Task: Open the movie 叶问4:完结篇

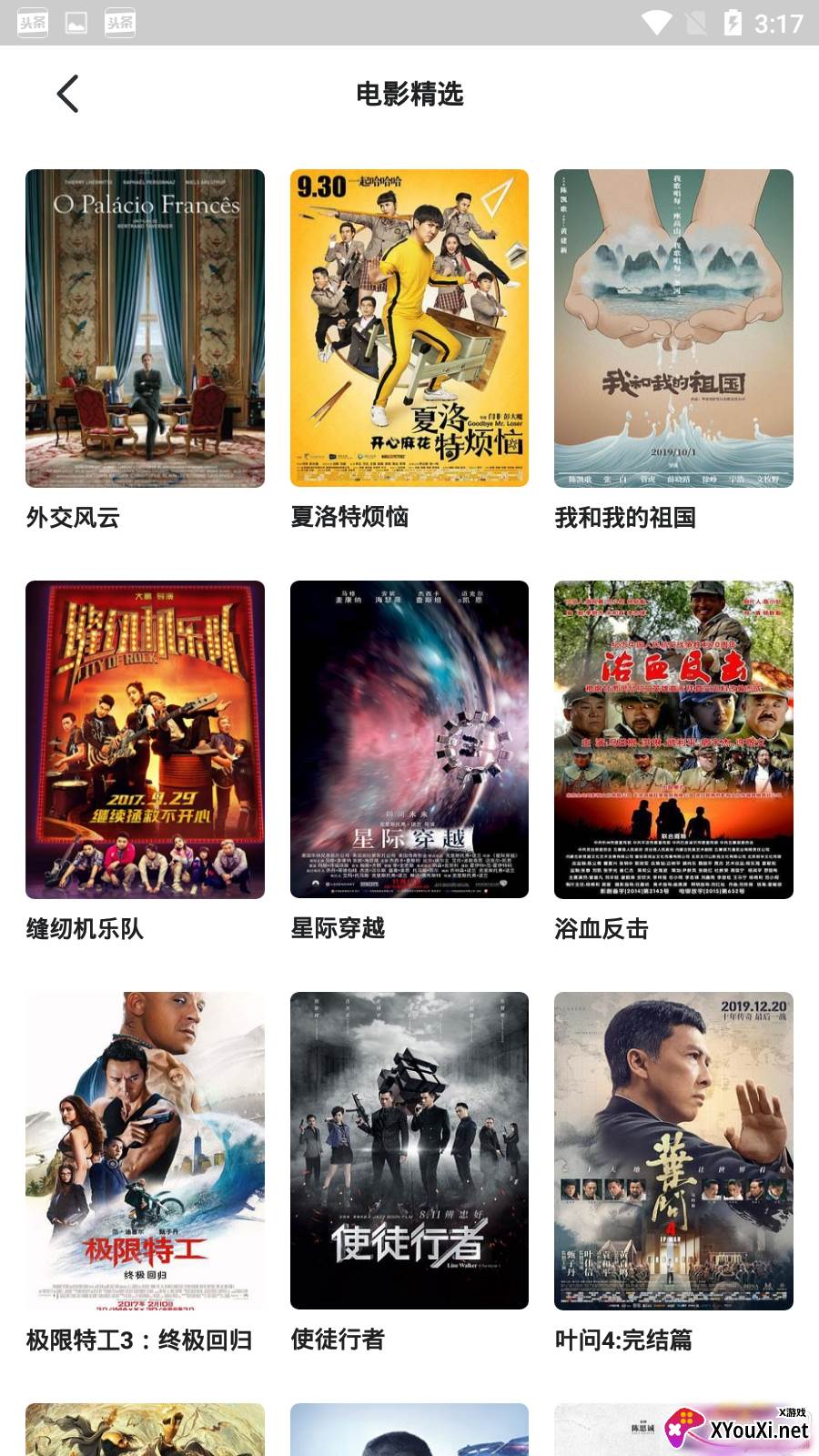Action: (673, 1151)
